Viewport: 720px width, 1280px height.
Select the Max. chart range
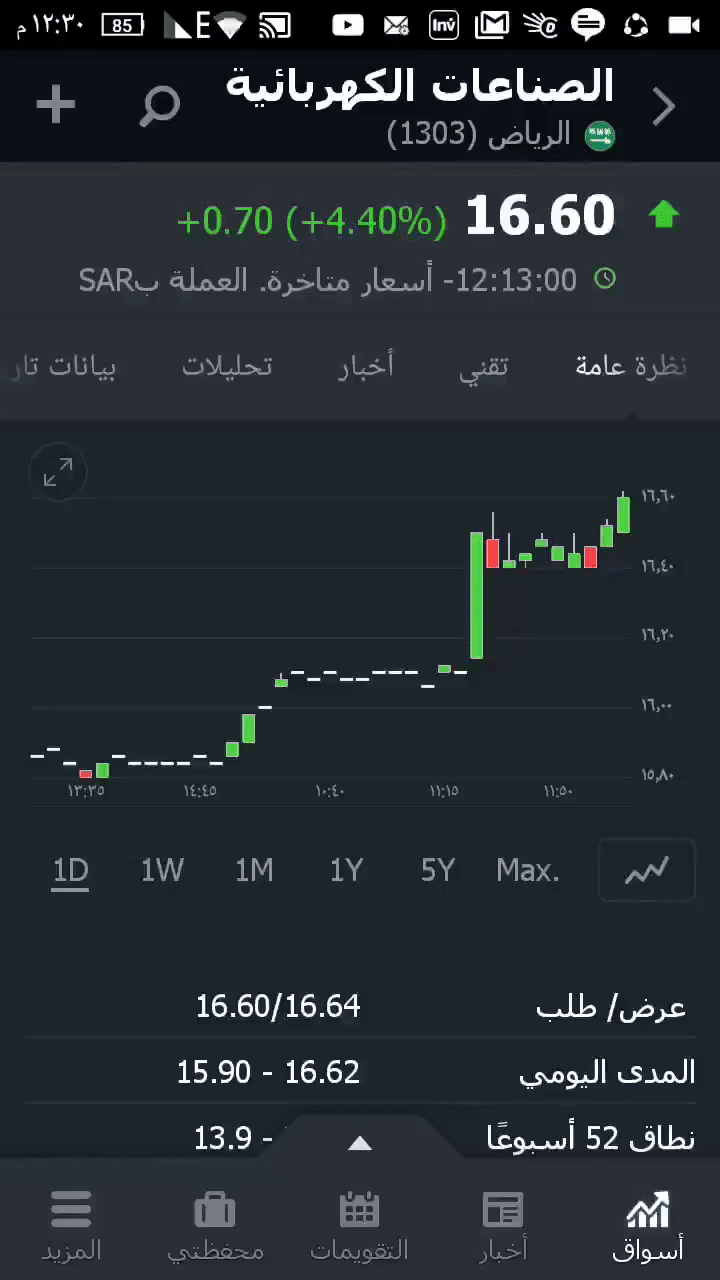[528, 871]
